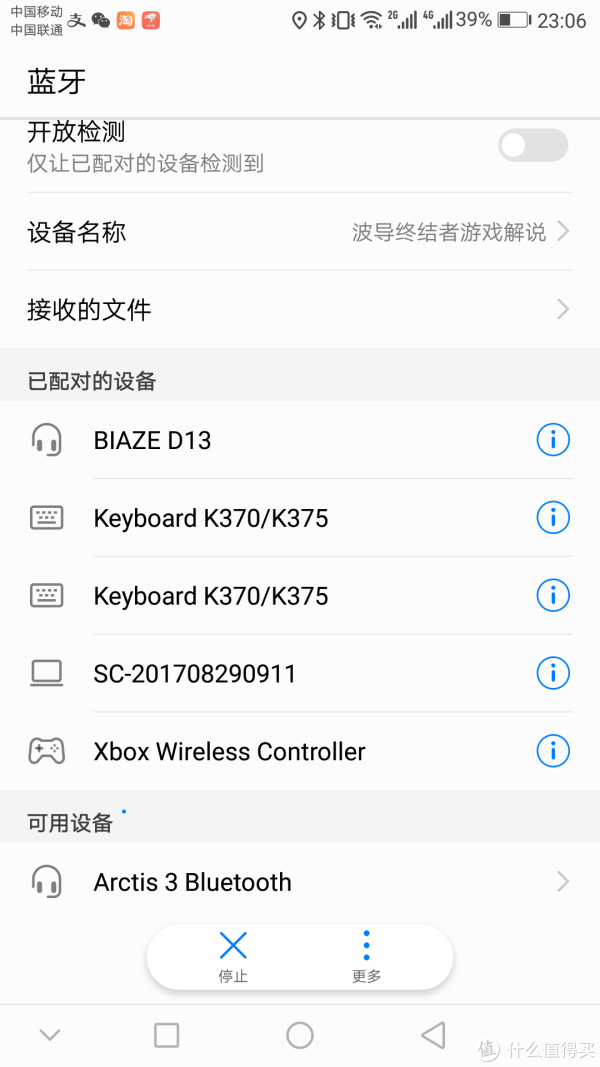Open info for BIAZE D13

tap(553, 440)
